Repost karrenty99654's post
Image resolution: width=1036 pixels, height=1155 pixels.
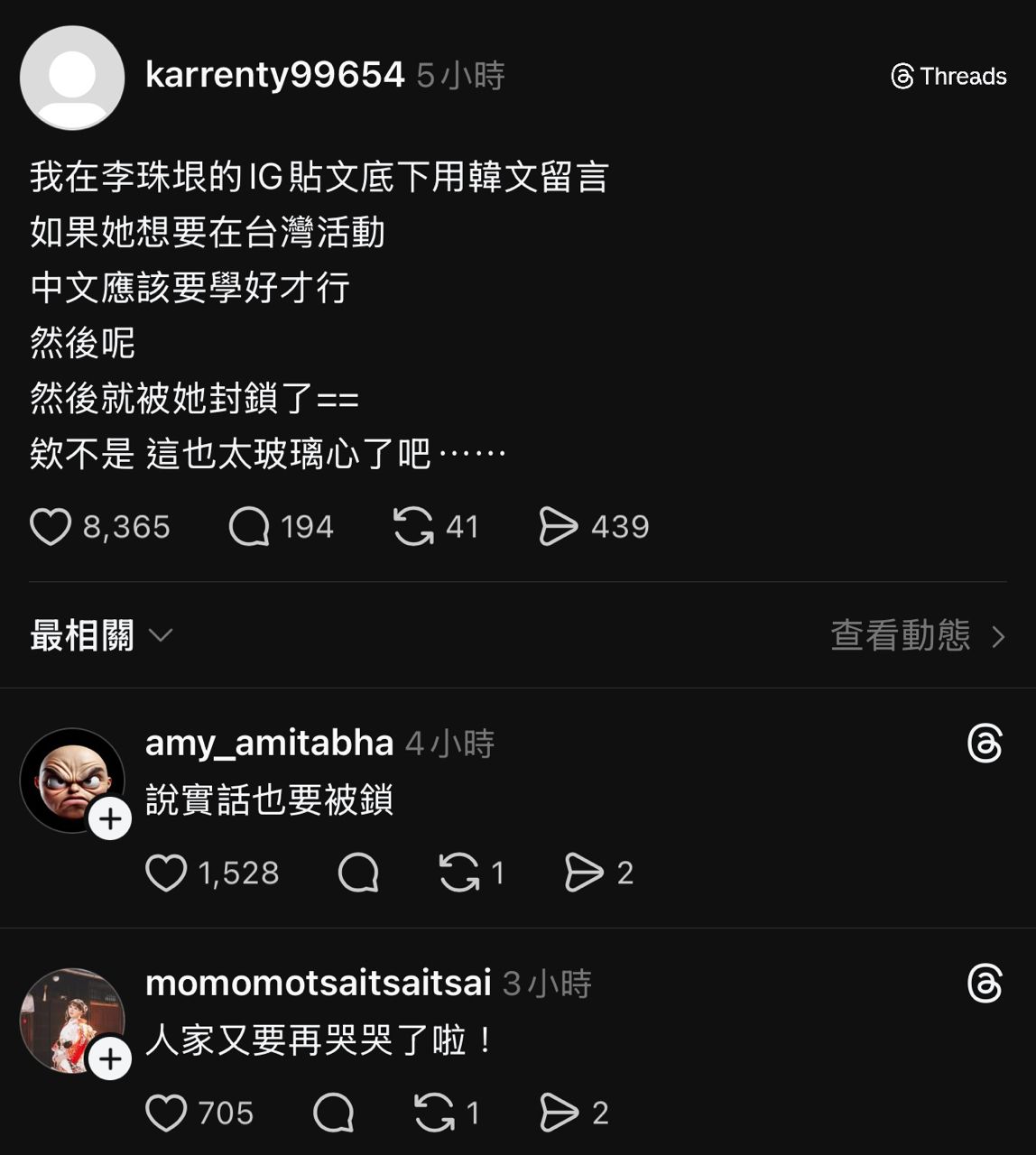(413, 527)
